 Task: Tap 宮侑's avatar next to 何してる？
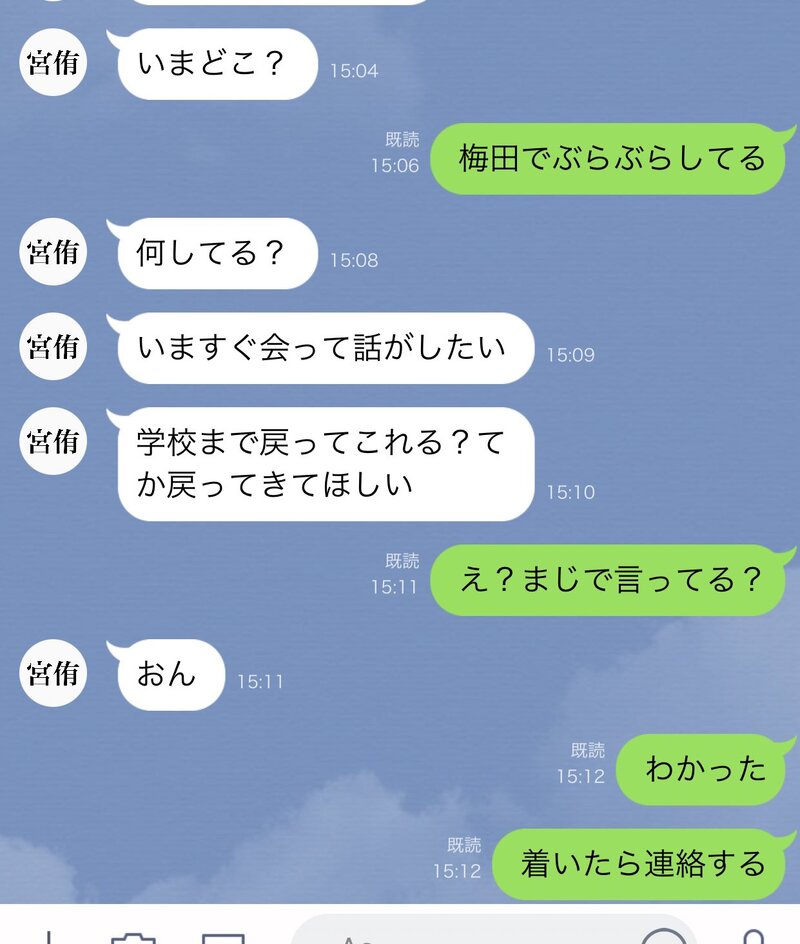point(54,251)
